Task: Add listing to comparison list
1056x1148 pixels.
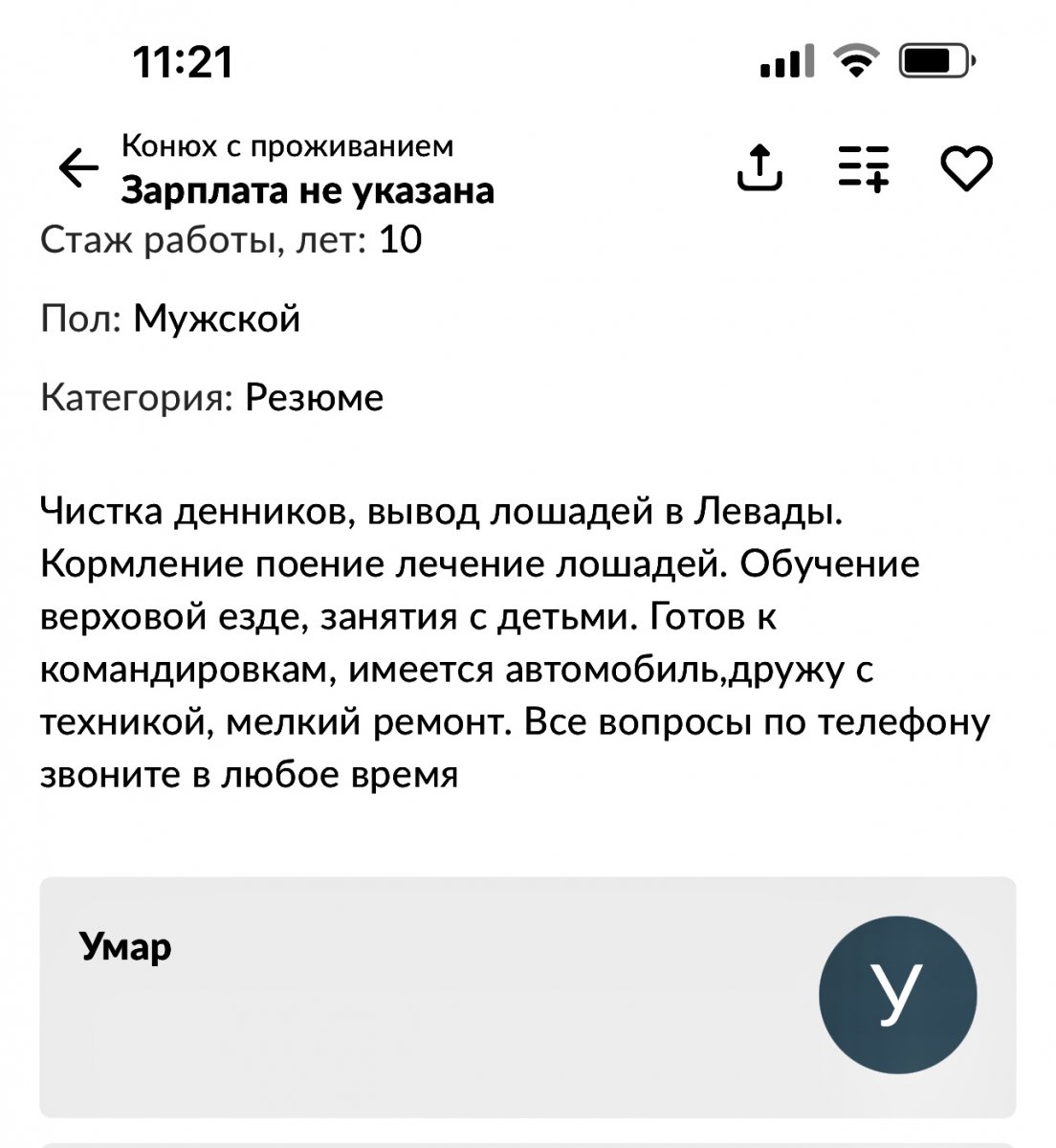Action: point(864,168)
